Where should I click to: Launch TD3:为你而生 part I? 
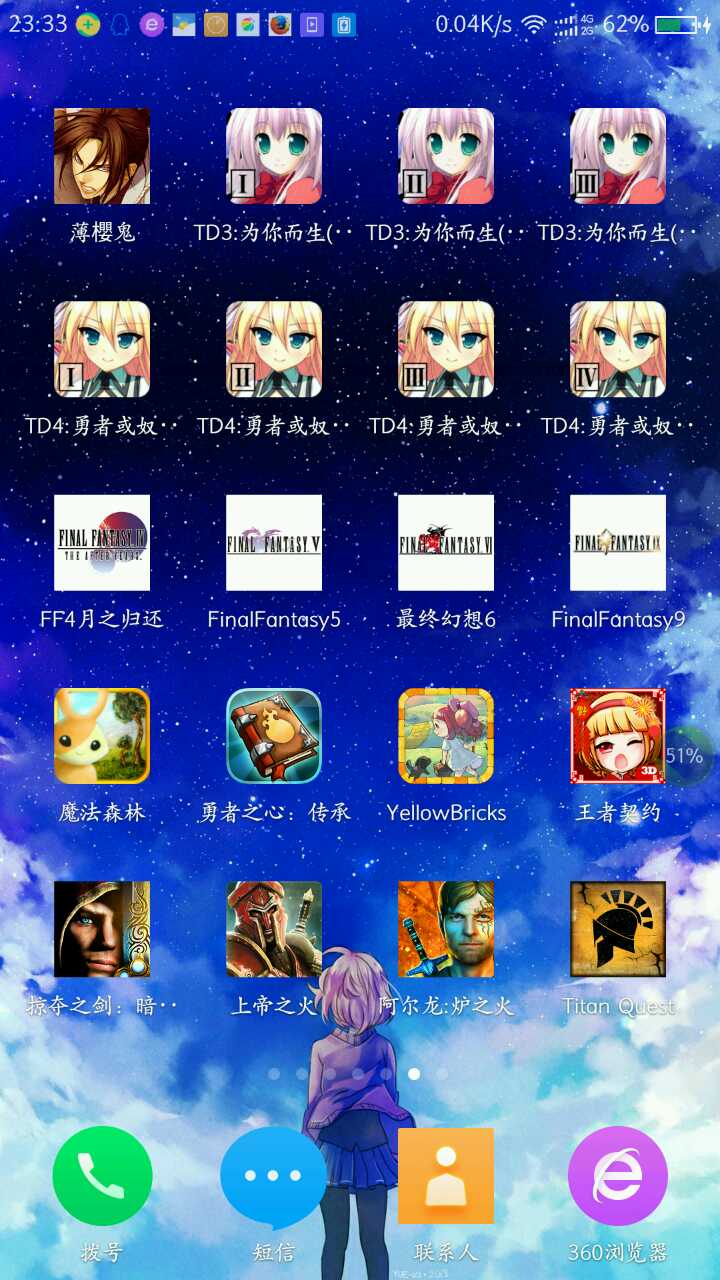point(274,156)
